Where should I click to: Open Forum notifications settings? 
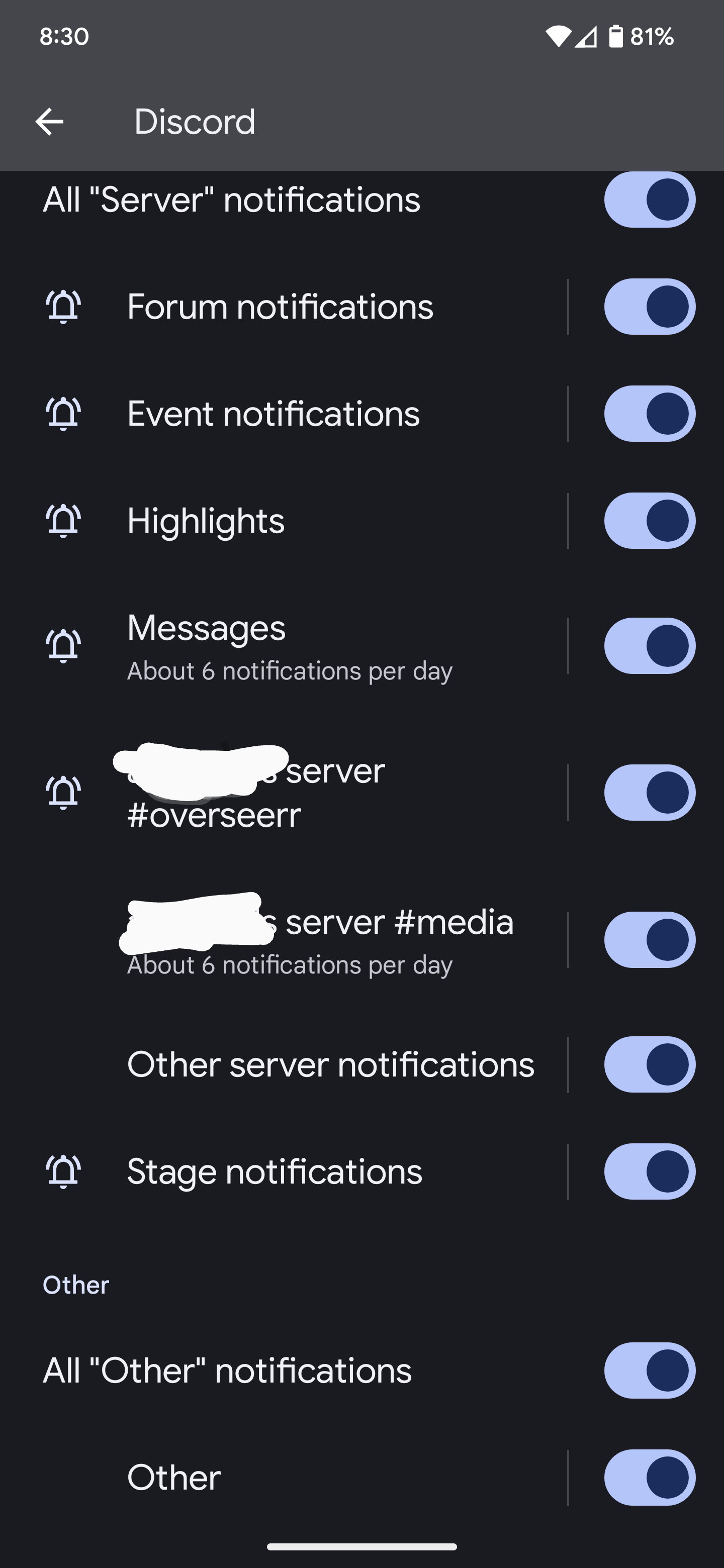tap(284, 307)
